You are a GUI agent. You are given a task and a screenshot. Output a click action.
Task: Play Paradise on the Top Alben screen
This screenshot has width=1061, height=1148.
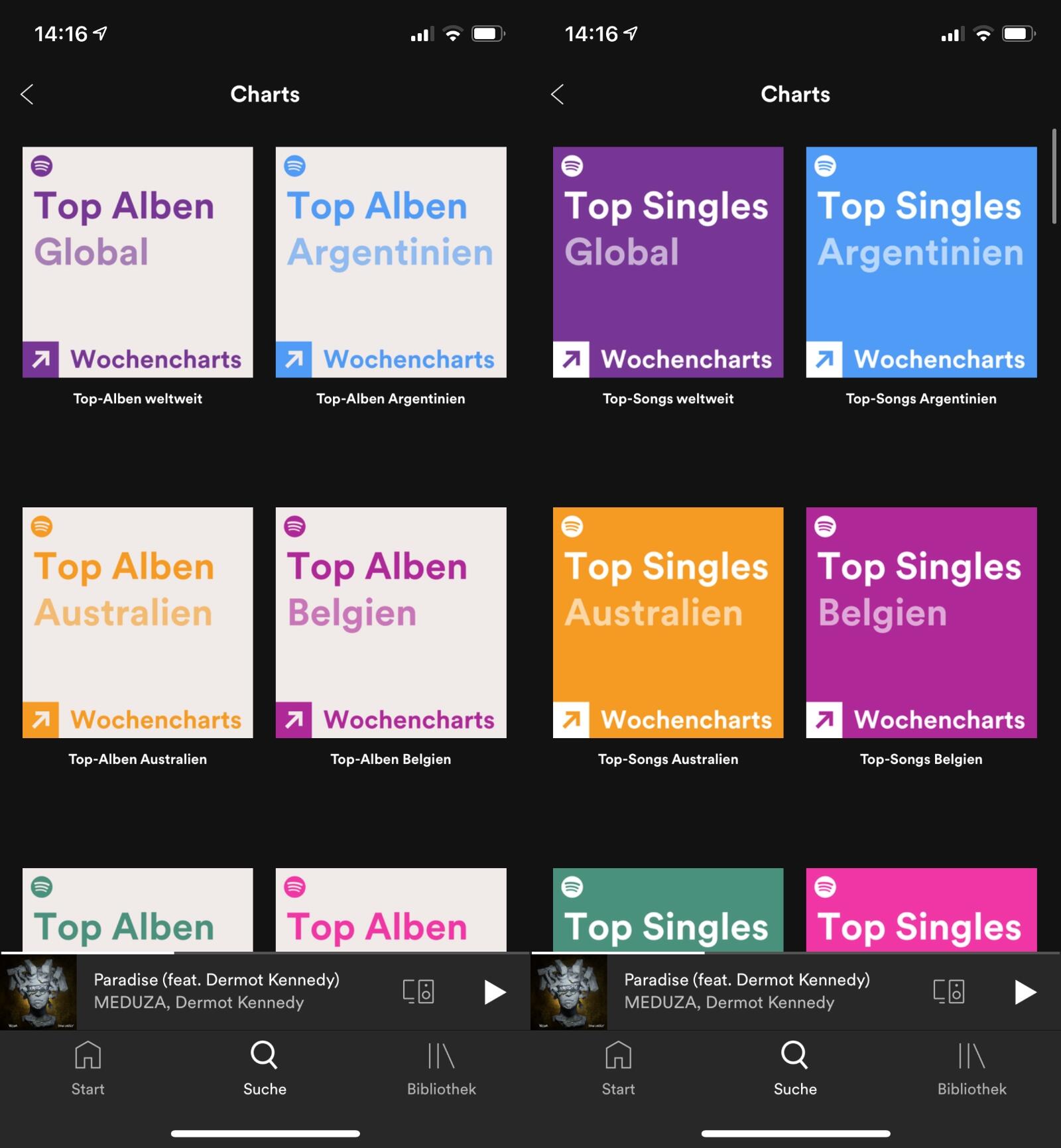pos(494,992)
